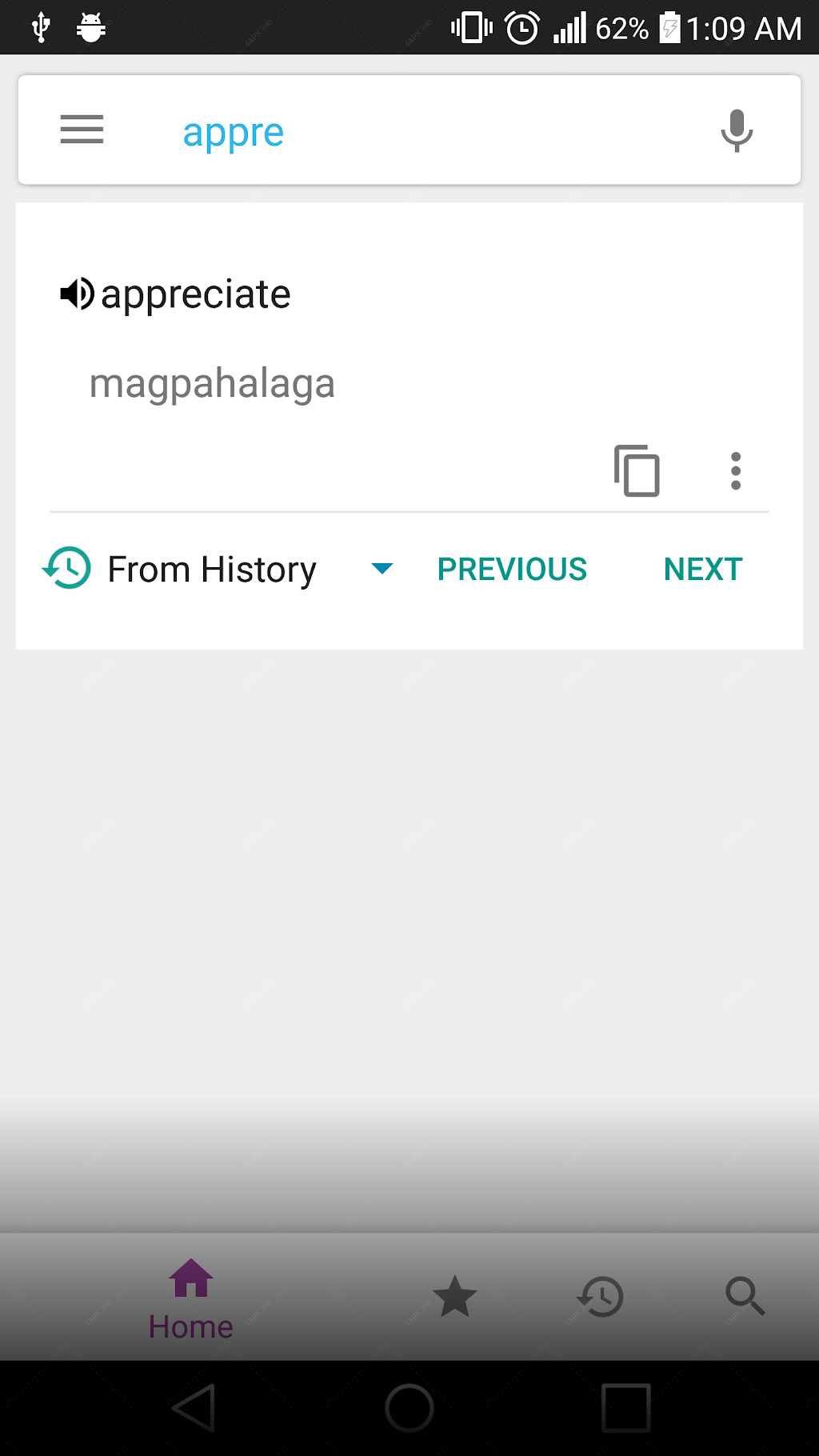This screenshot has height=1456, width=819.
Task: Open the search tab in bottom bar
Action: pos(745,1296)
